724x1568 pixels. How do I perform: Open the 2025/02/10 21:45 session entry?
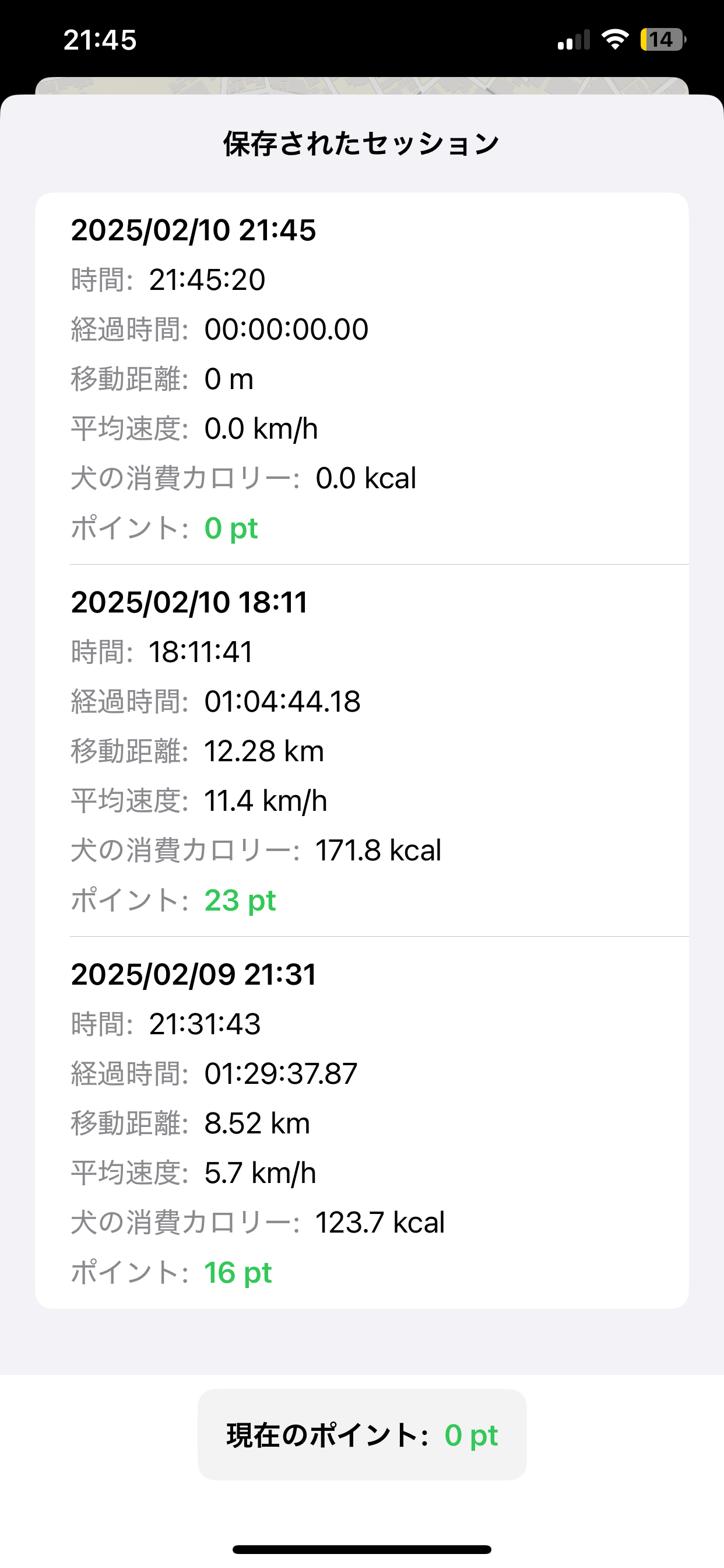[x=362, y=379]
